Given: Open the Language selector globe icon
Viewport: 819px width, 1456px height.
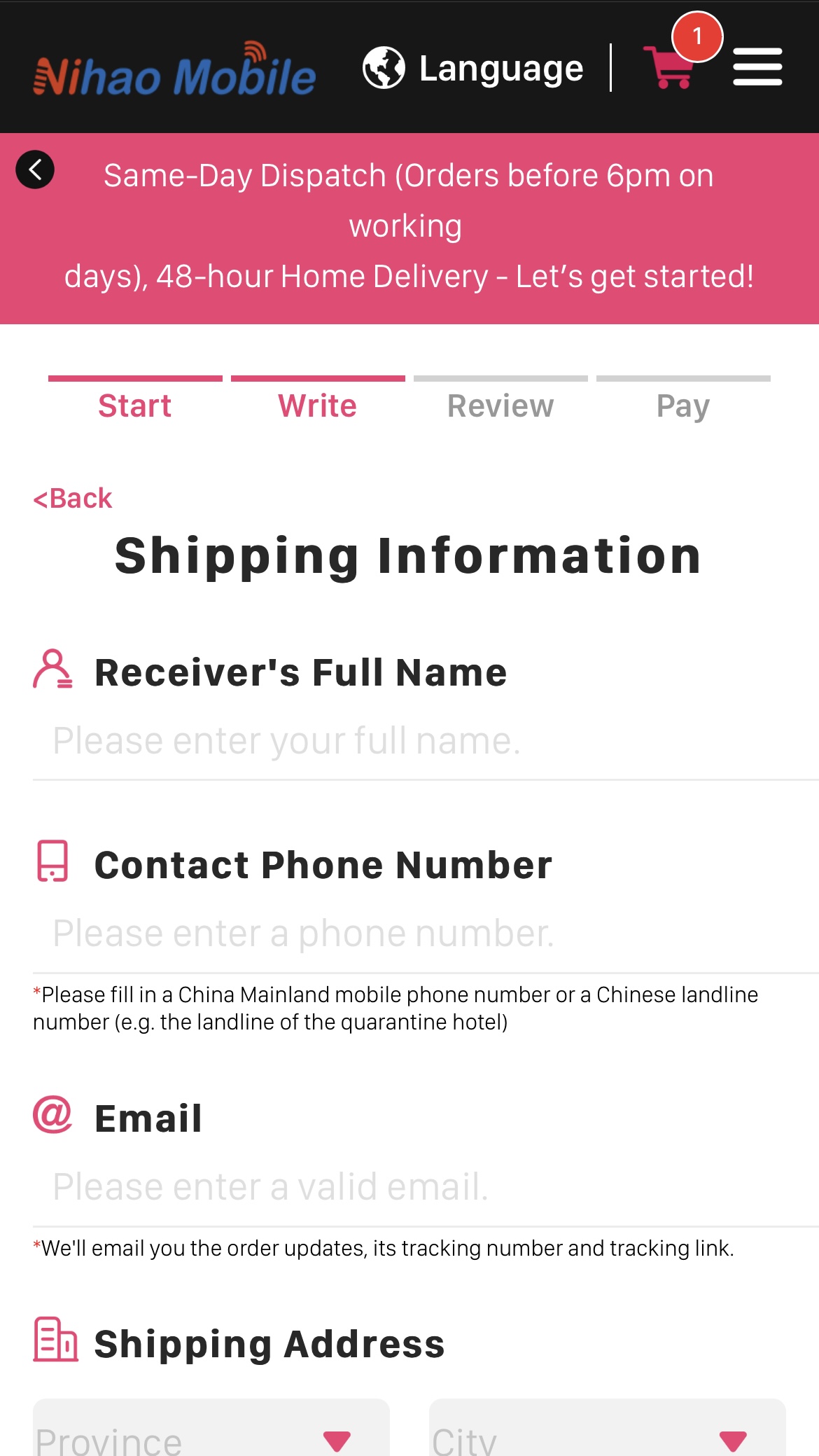Looking at the screenshot, I should click(384, 67).
